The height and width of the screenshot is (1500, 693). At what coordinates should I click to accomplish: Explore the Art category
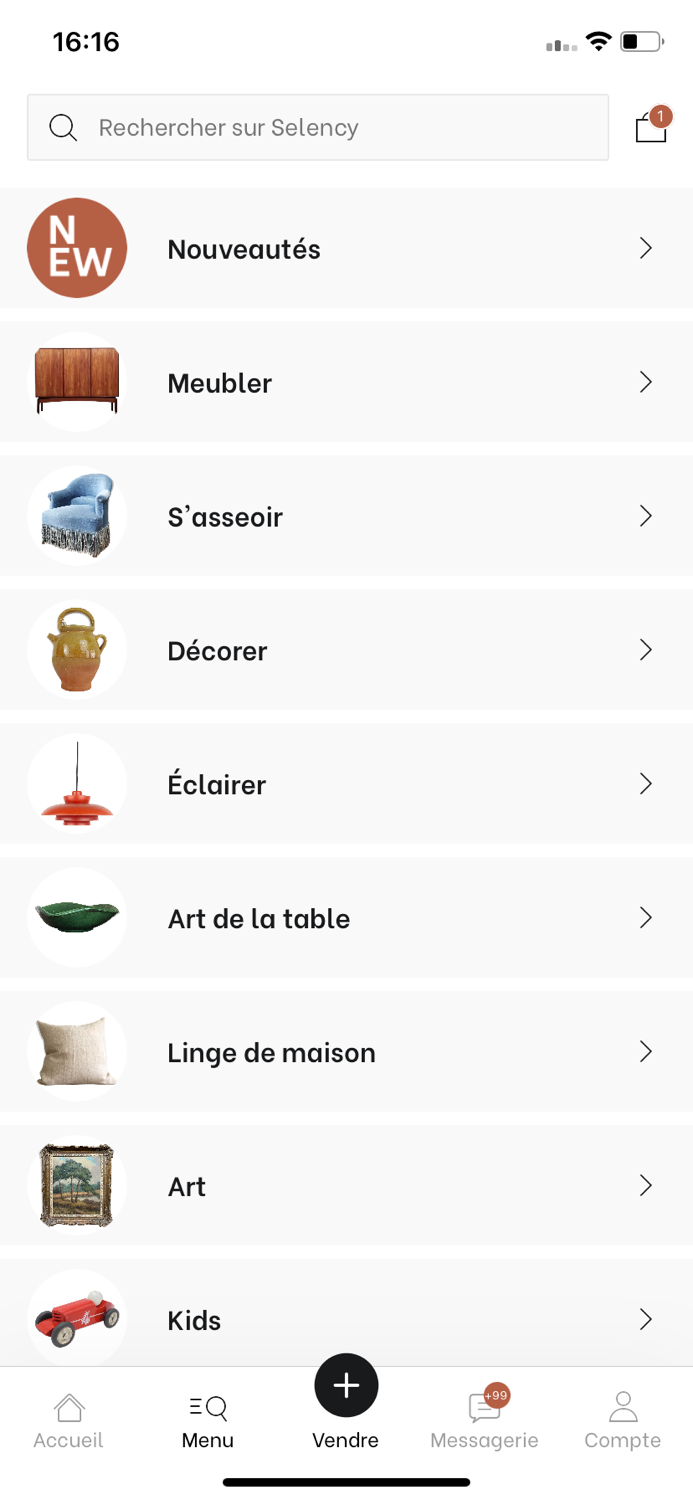(346, 1186)
